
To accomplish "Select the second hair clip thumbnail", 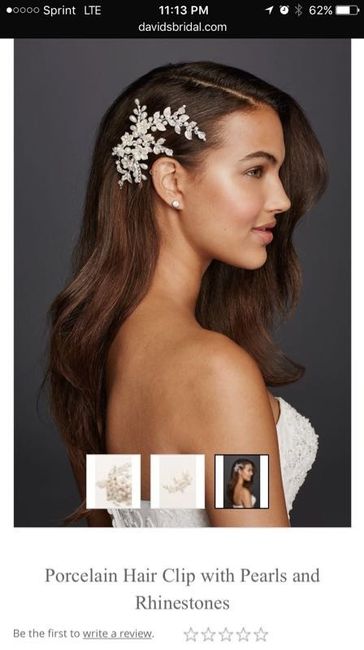I will (177, 481).
